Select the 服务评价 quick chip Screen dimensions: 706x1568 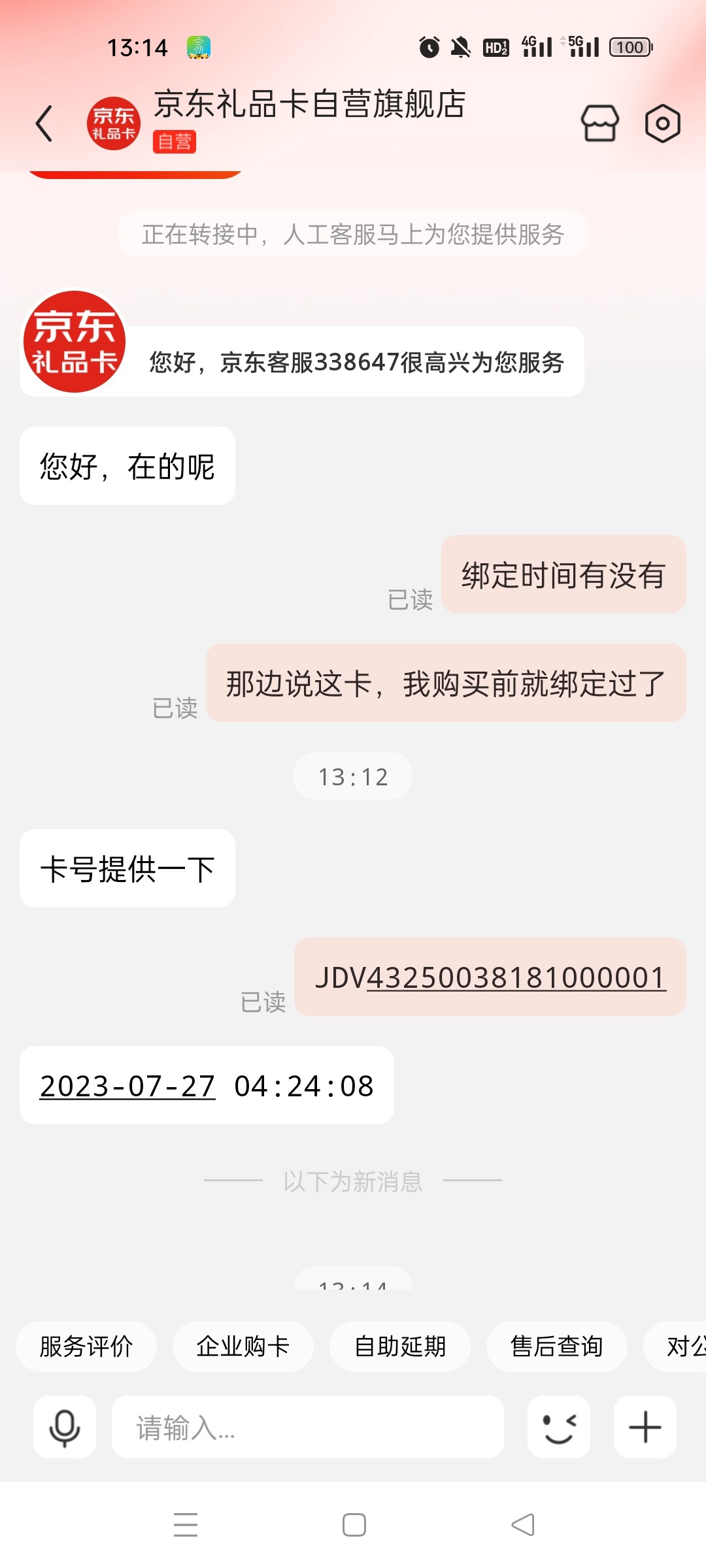86,1347
